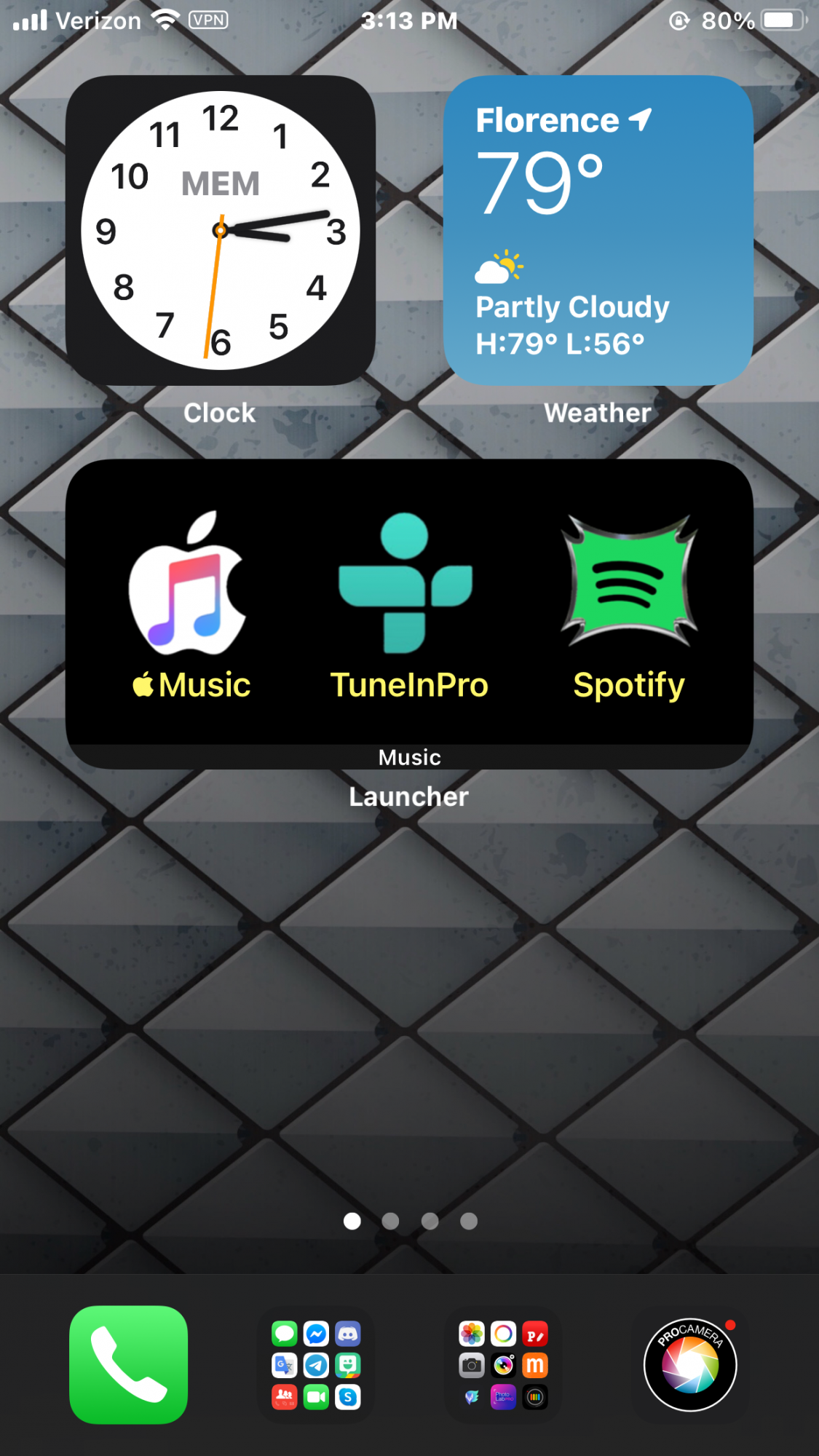
Task: Open the photo apps folder
Action: pos(503,1364)
